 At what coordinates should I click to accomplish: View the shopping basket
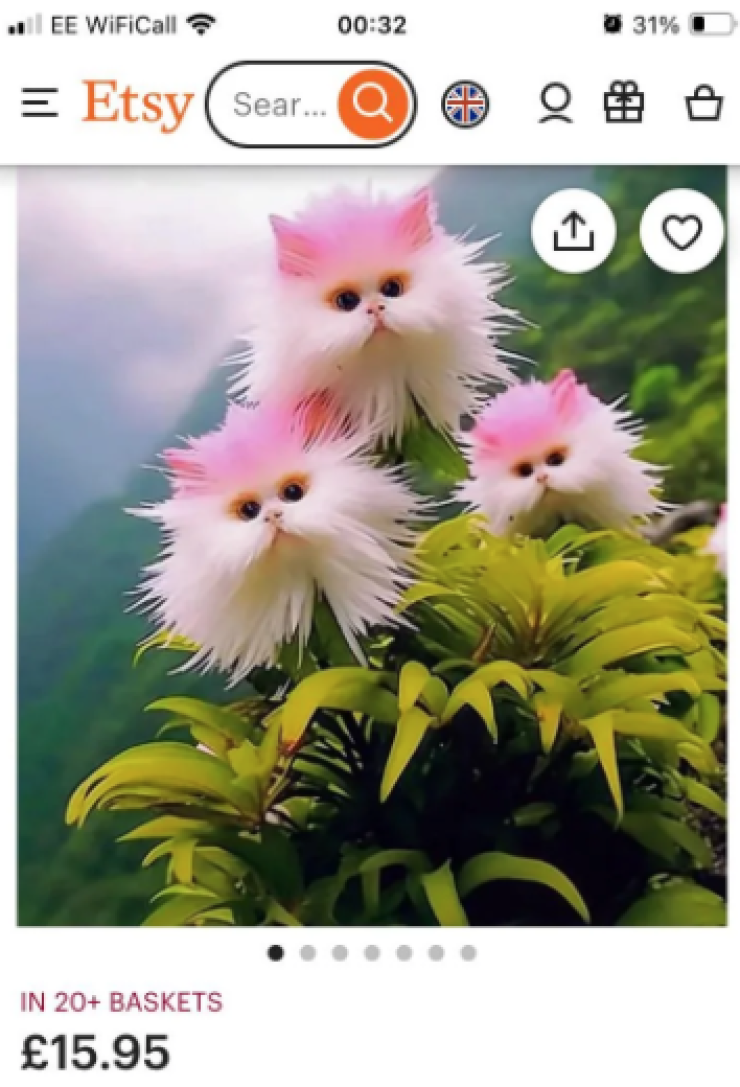[703, 104]
